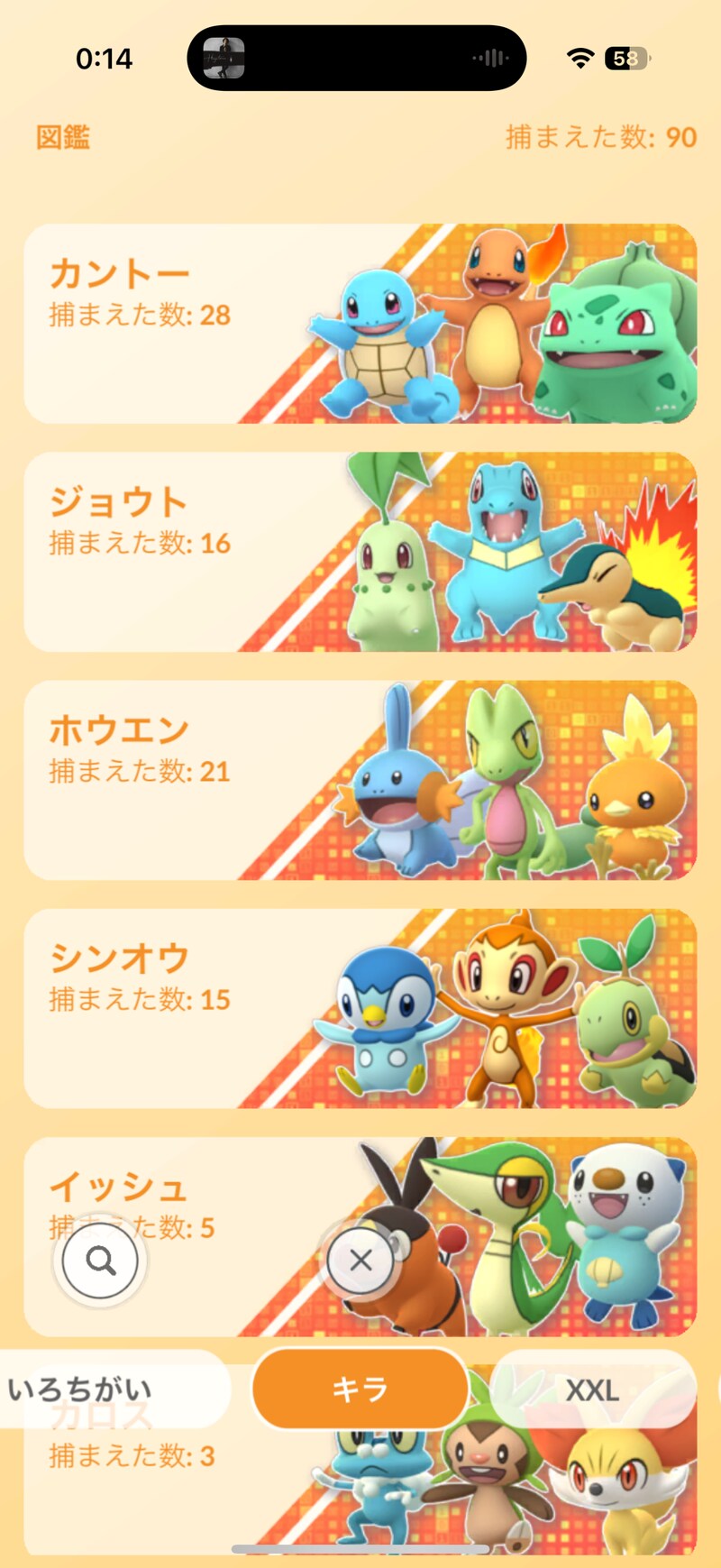
Task: Tap the magnifier search button
Action: (x=100, y=1260)
